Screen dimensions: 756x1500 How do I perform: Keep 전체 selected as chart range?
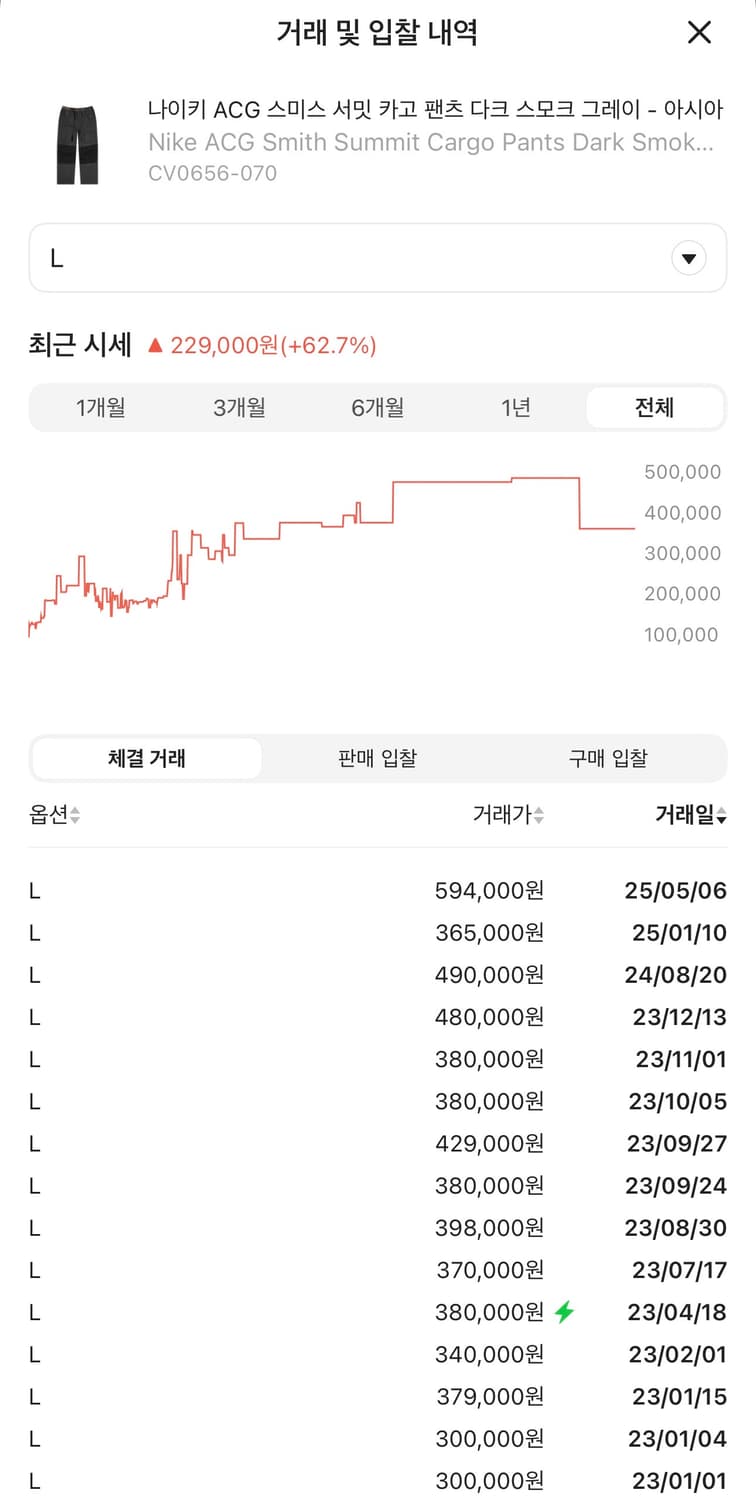point(655,407)
